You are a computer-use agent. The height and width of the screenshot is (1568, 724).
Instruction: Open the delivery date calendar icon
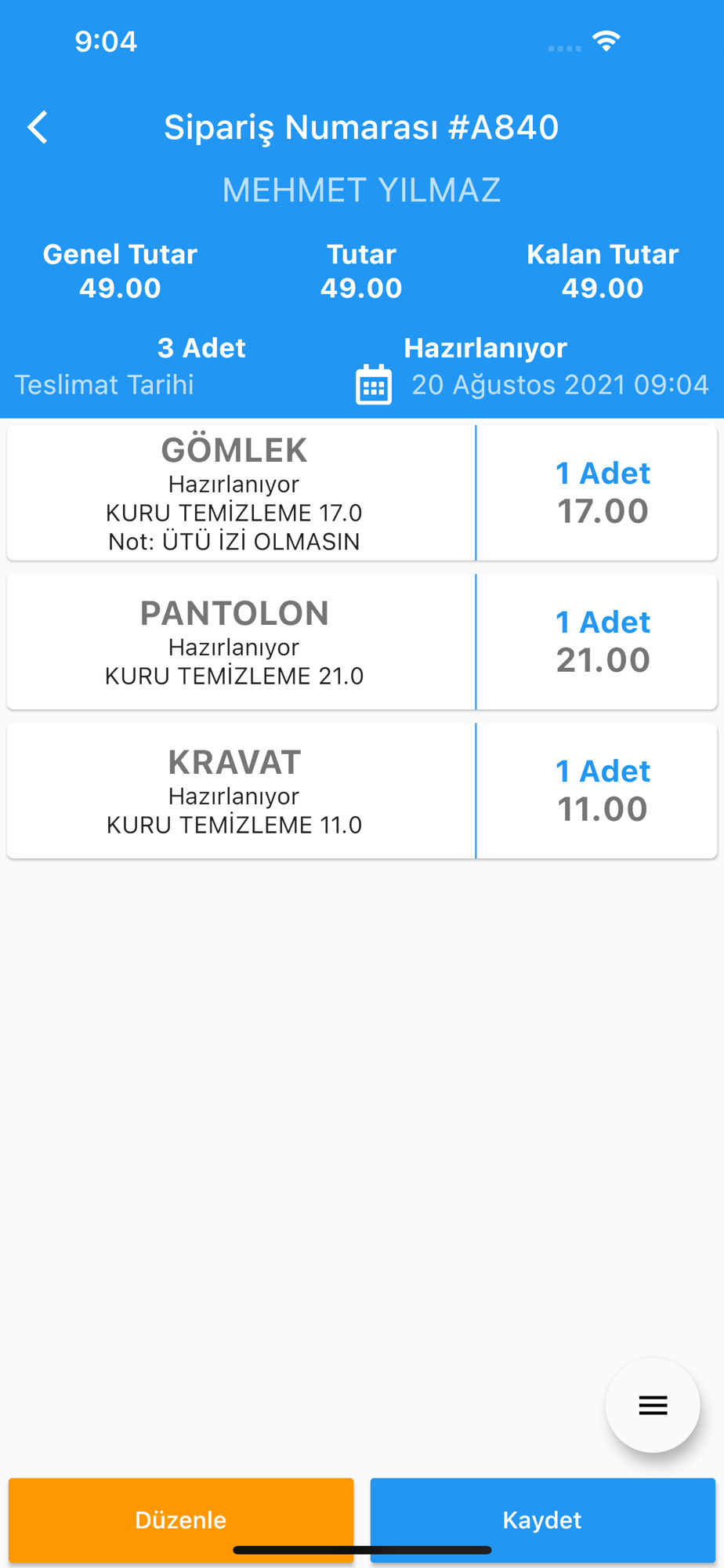click(374, 385)
